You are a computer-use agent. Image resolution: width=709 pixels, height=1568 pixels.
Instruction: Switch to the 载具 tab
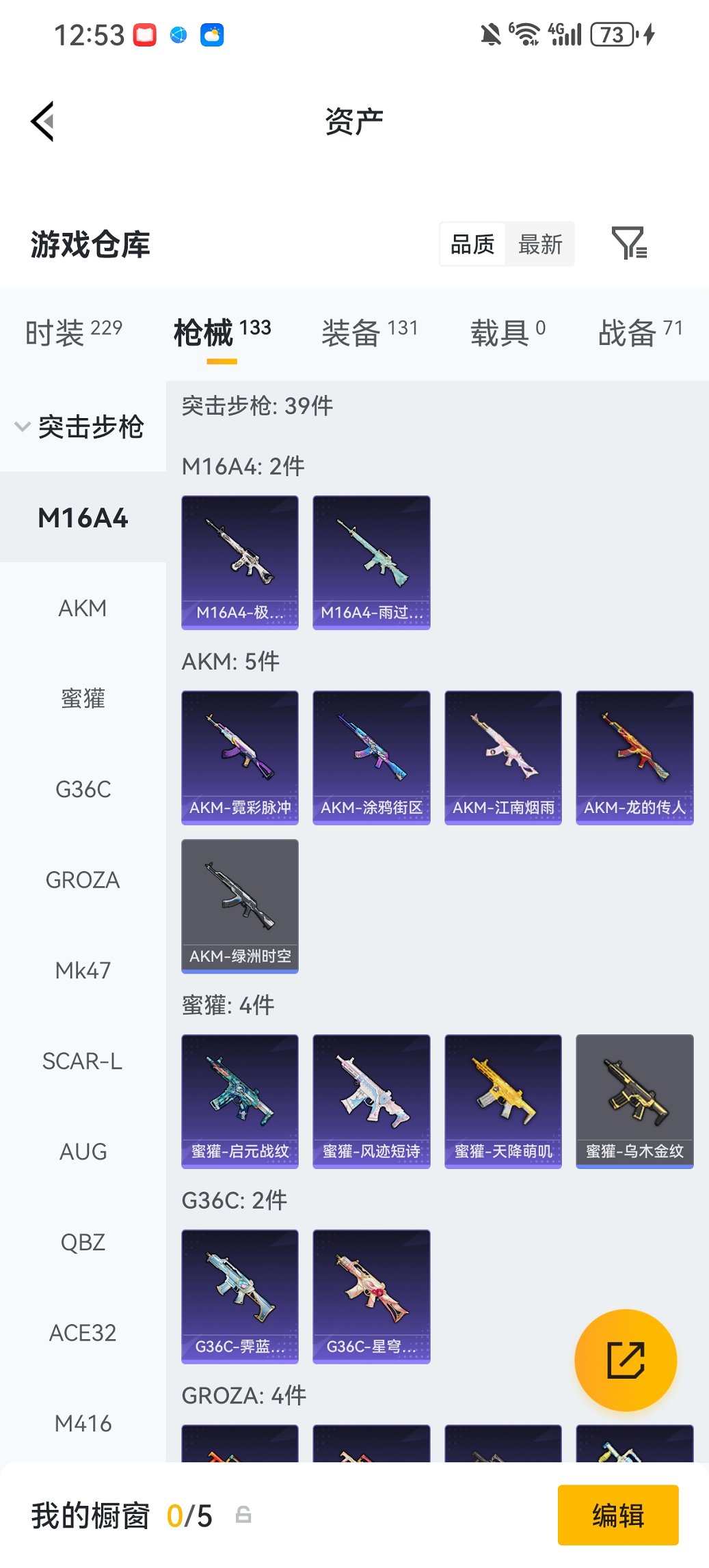[x=507, y=333]
